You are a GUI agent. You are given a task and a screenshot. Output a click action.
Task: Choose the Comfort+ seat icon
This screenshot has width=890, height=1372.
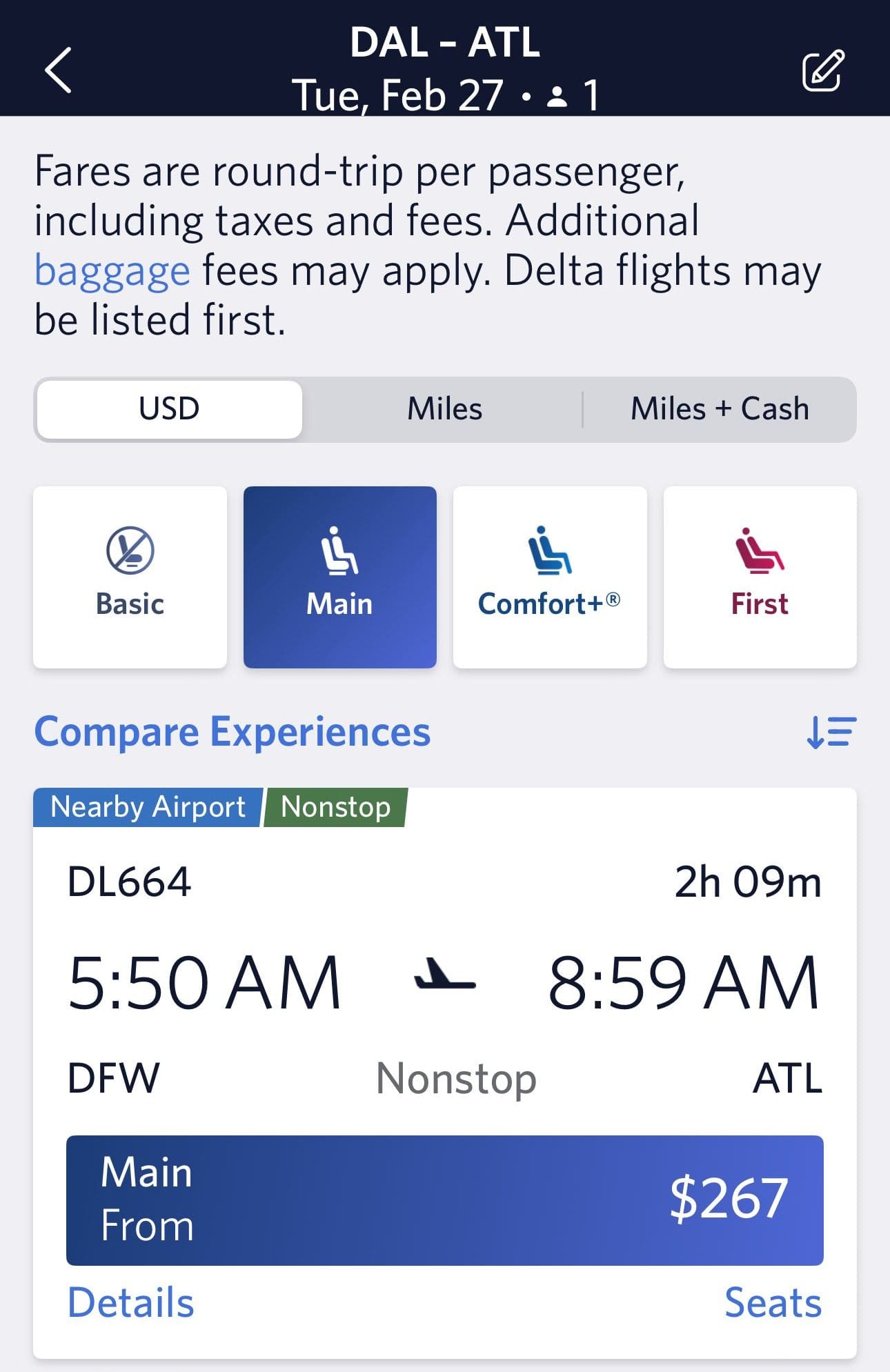(548, 552)
